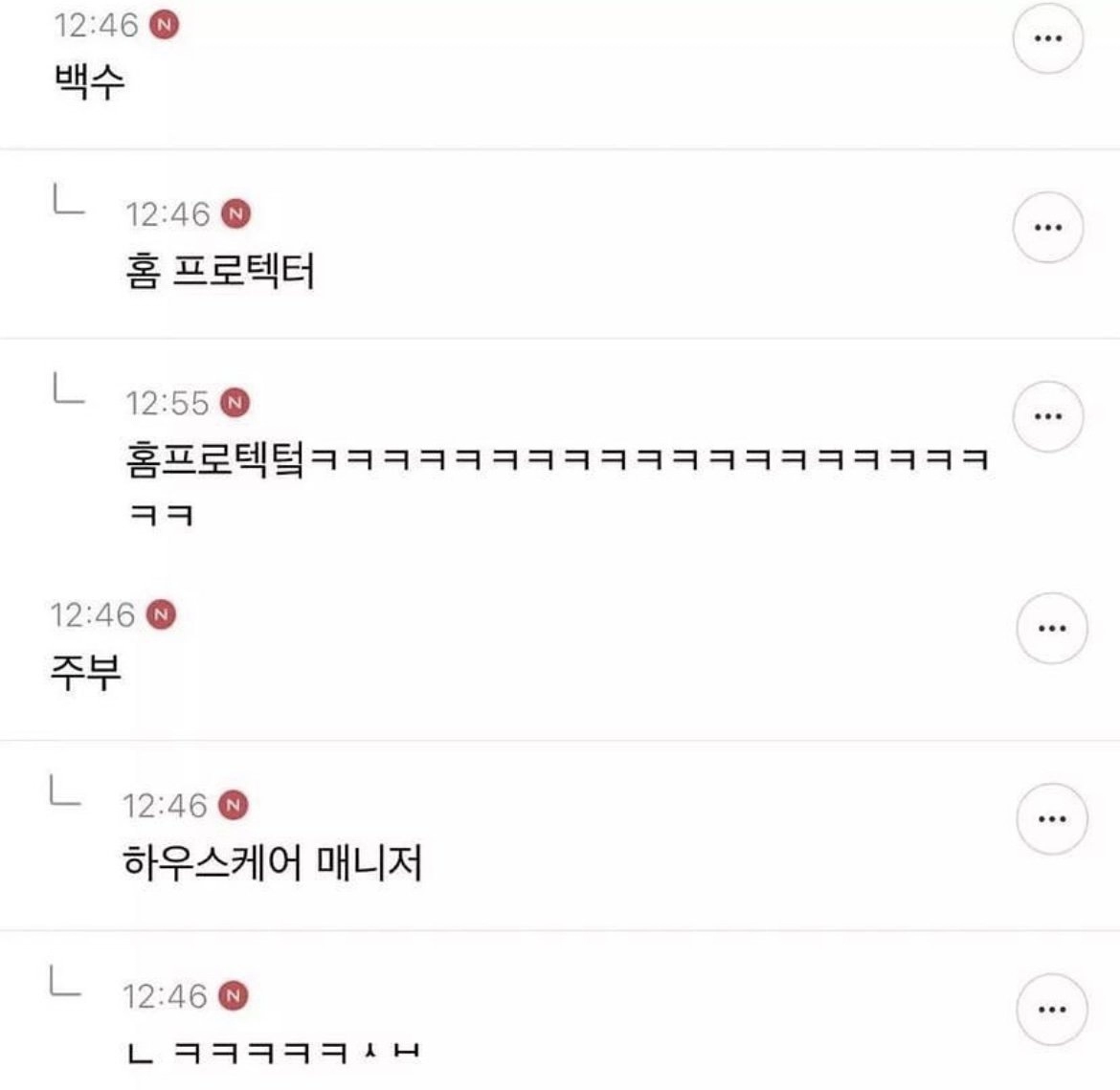Open the options for the 하우스케어 매니저 reply
The height and width of the screenshot is (1090, 1120).
(x=1051, y=819)
